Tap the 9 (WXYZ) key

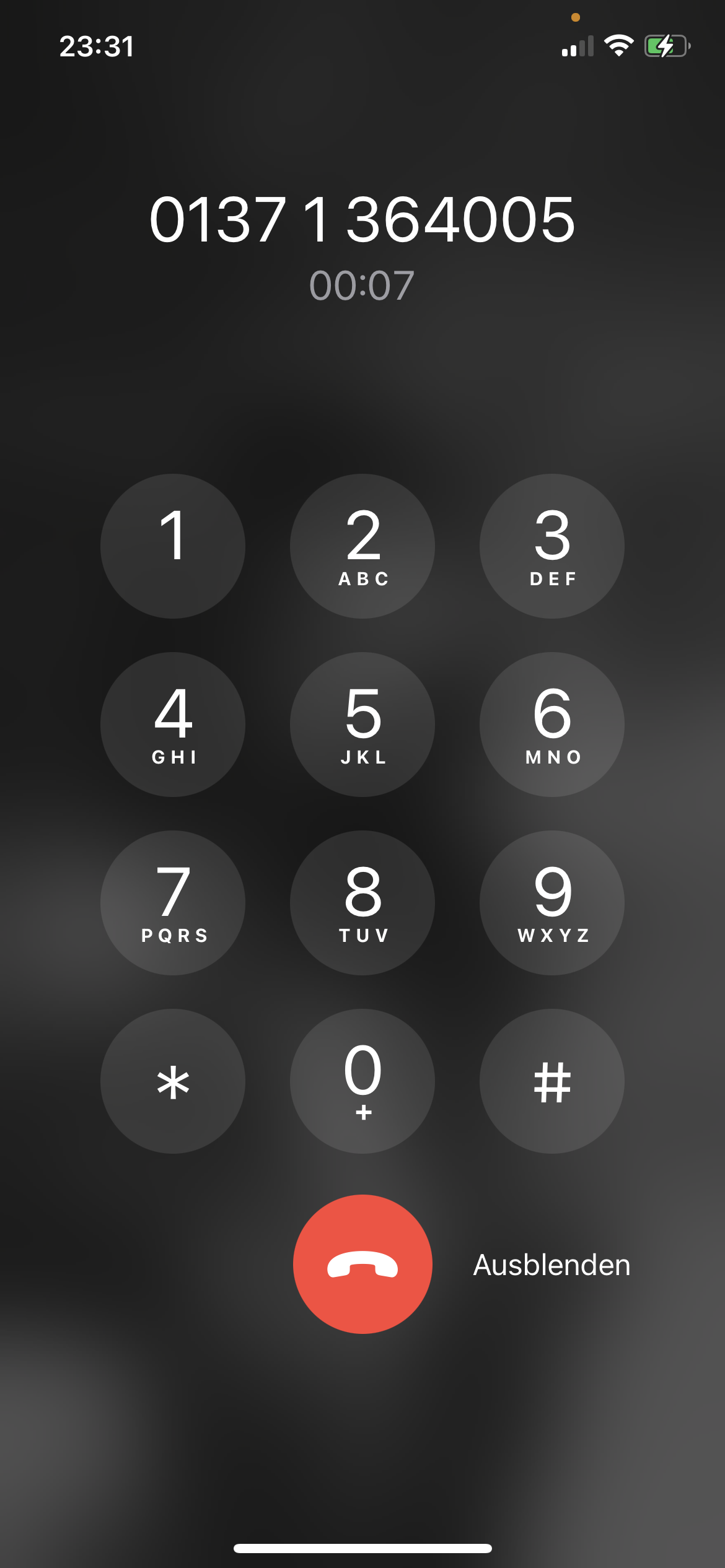click(552, 903)
